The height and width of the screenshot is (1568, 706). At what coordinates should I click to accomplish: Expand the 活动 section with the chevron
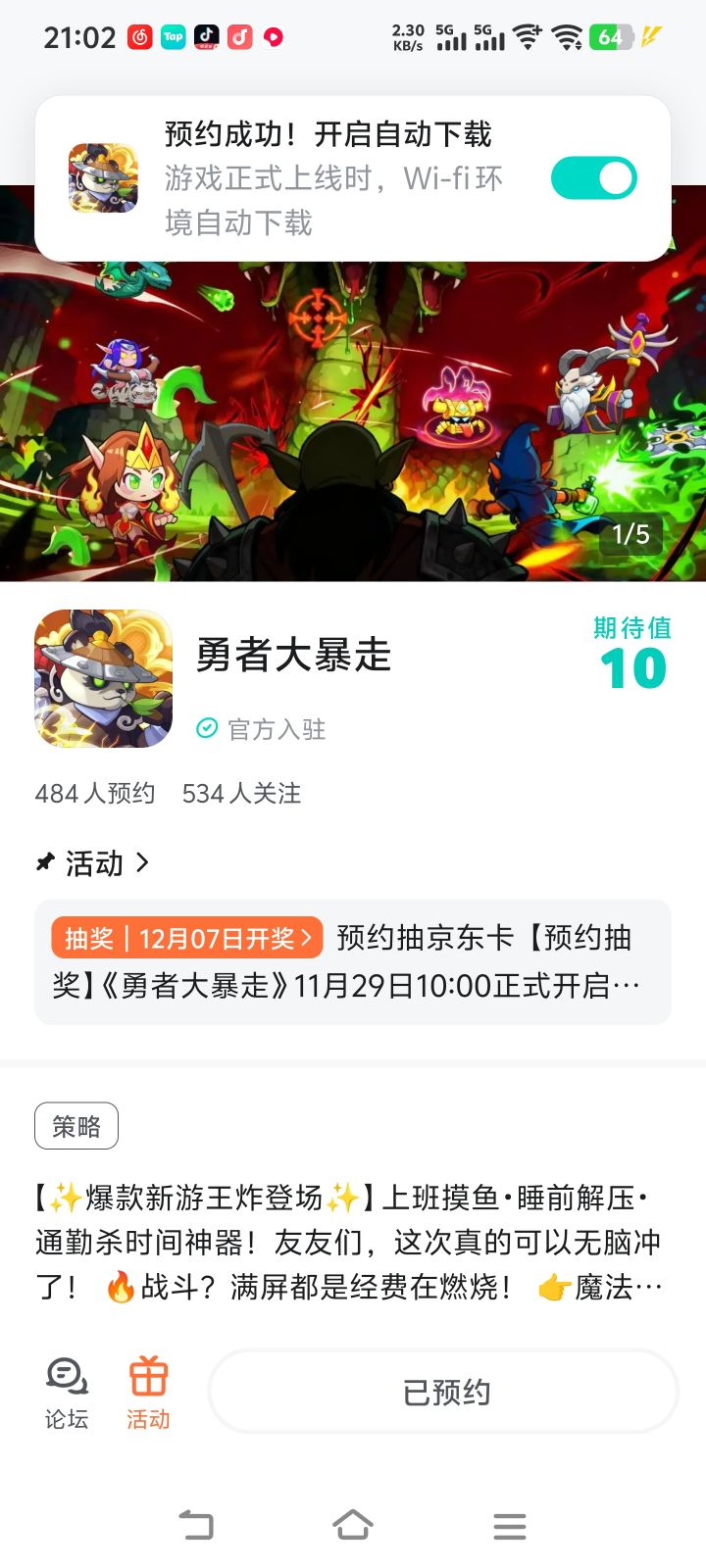[x=144, y=863]
